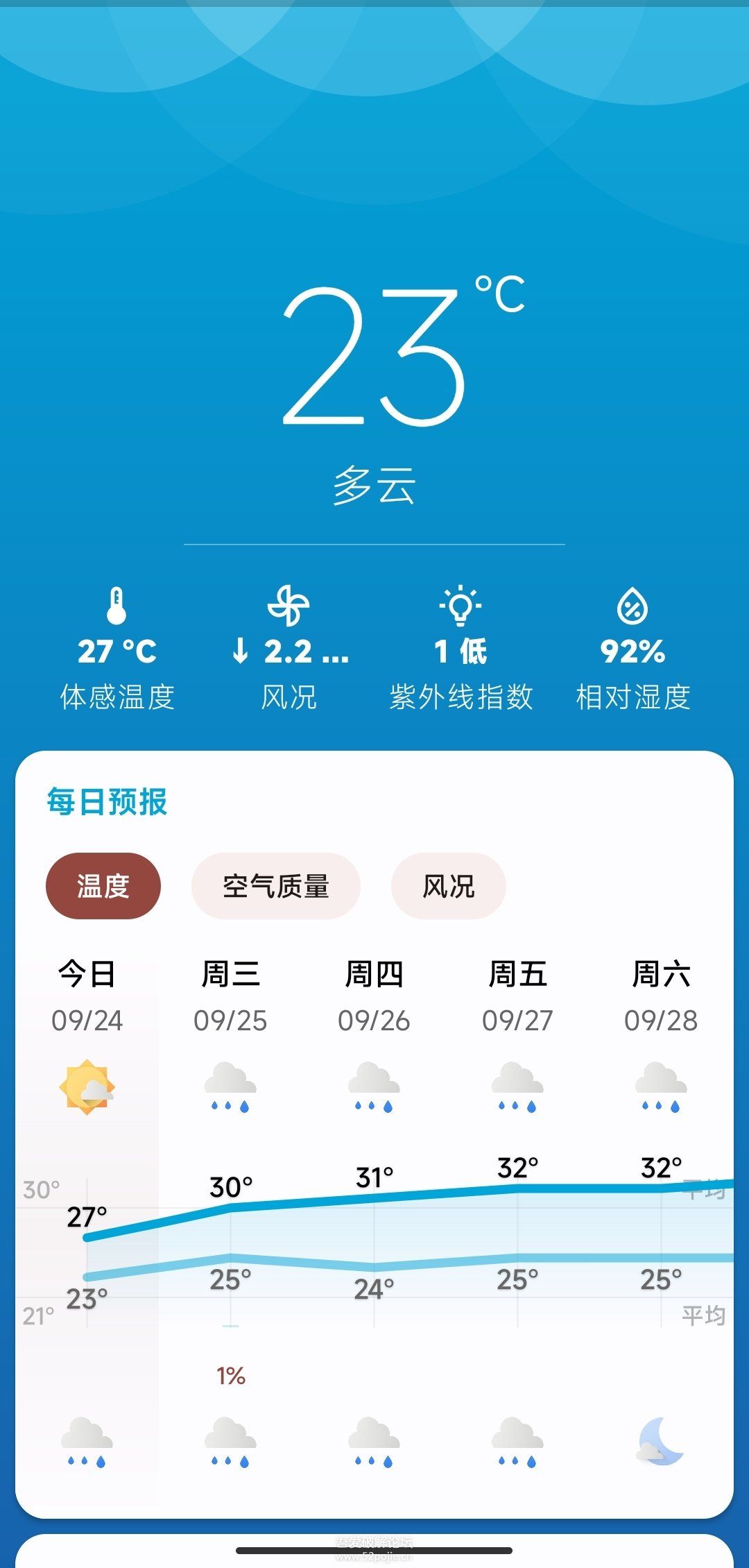Tap the 风况 wind detail
Screen dimensions: 749x1568
pos(289,649)
